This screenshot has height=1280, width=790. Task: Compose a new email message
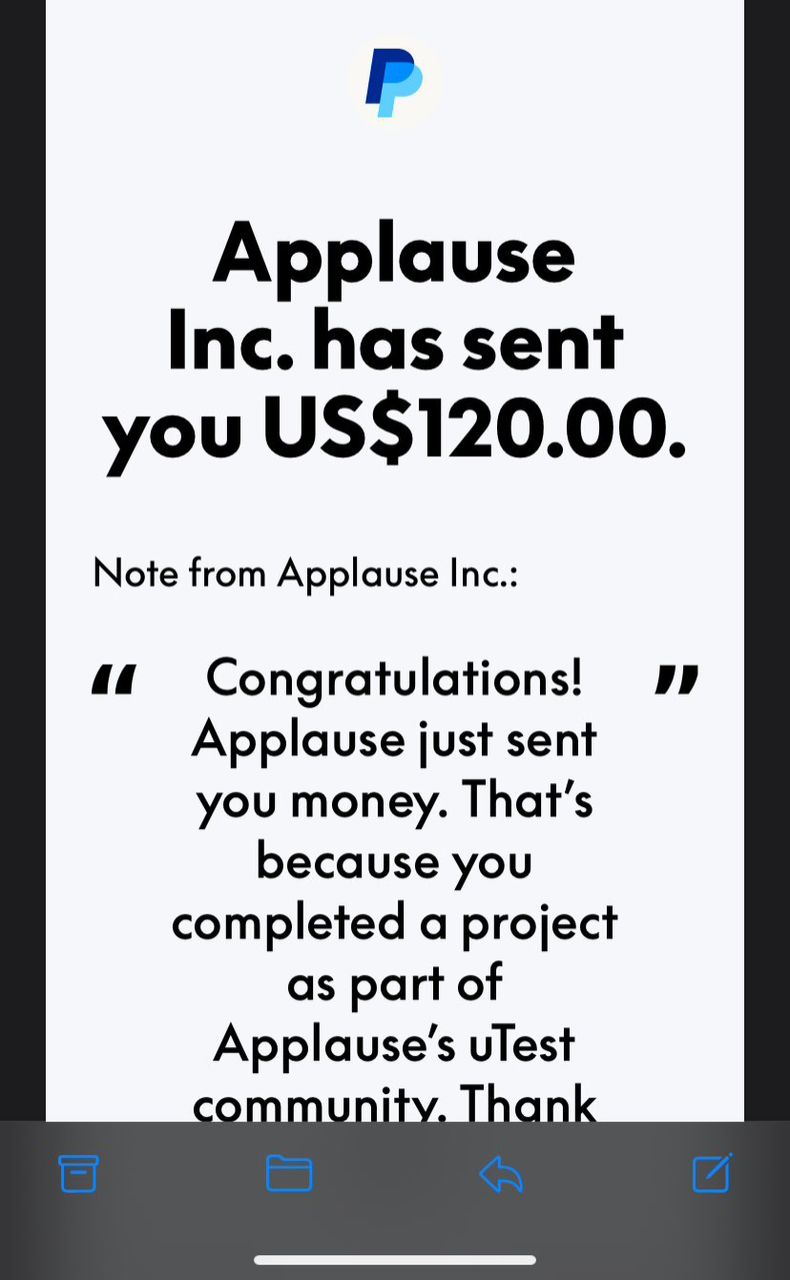(x=712, y=1173)
